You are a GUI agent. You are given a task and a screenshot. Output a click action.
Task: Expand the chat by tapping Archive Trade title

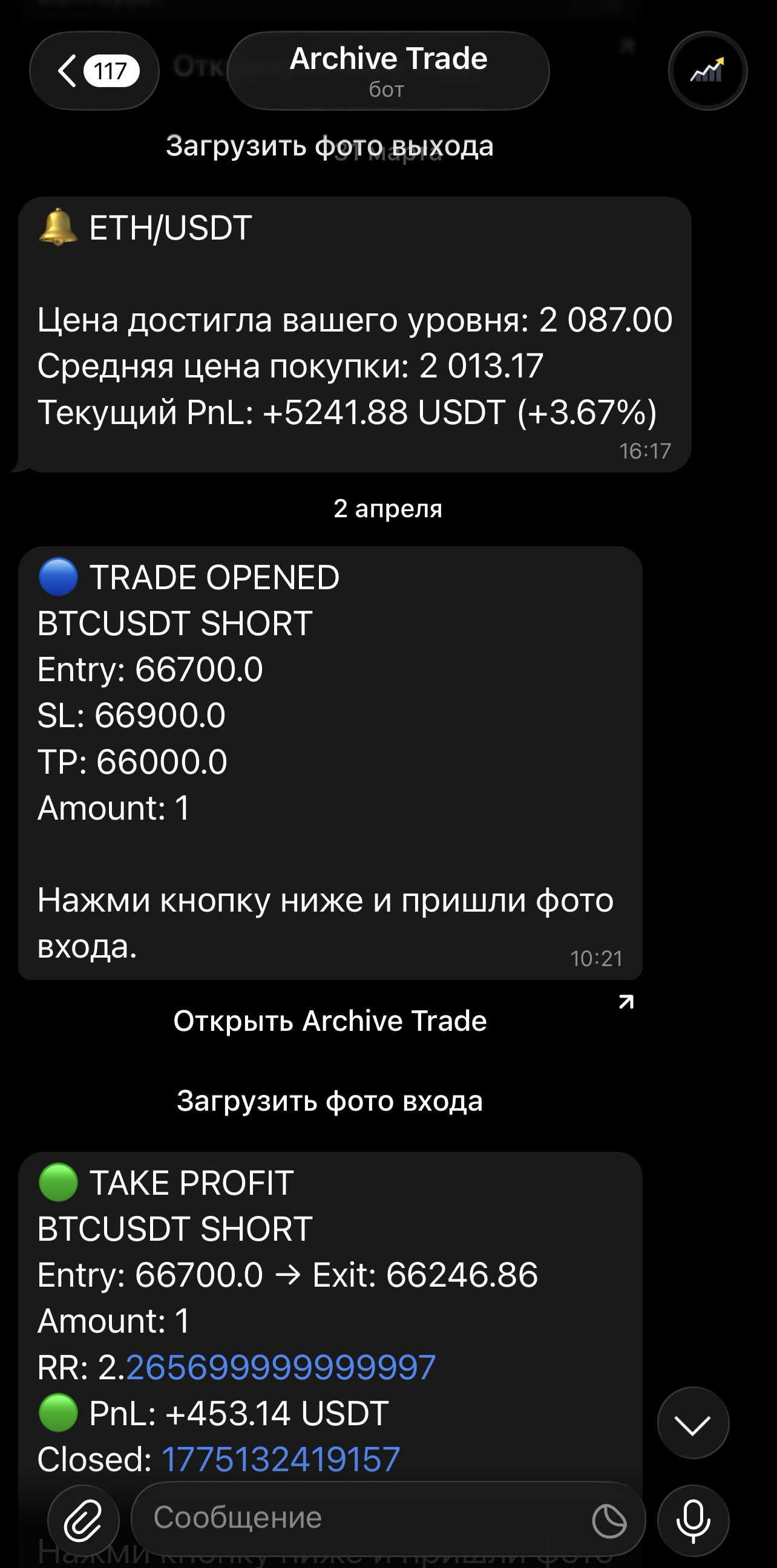[x=388, y=59]
